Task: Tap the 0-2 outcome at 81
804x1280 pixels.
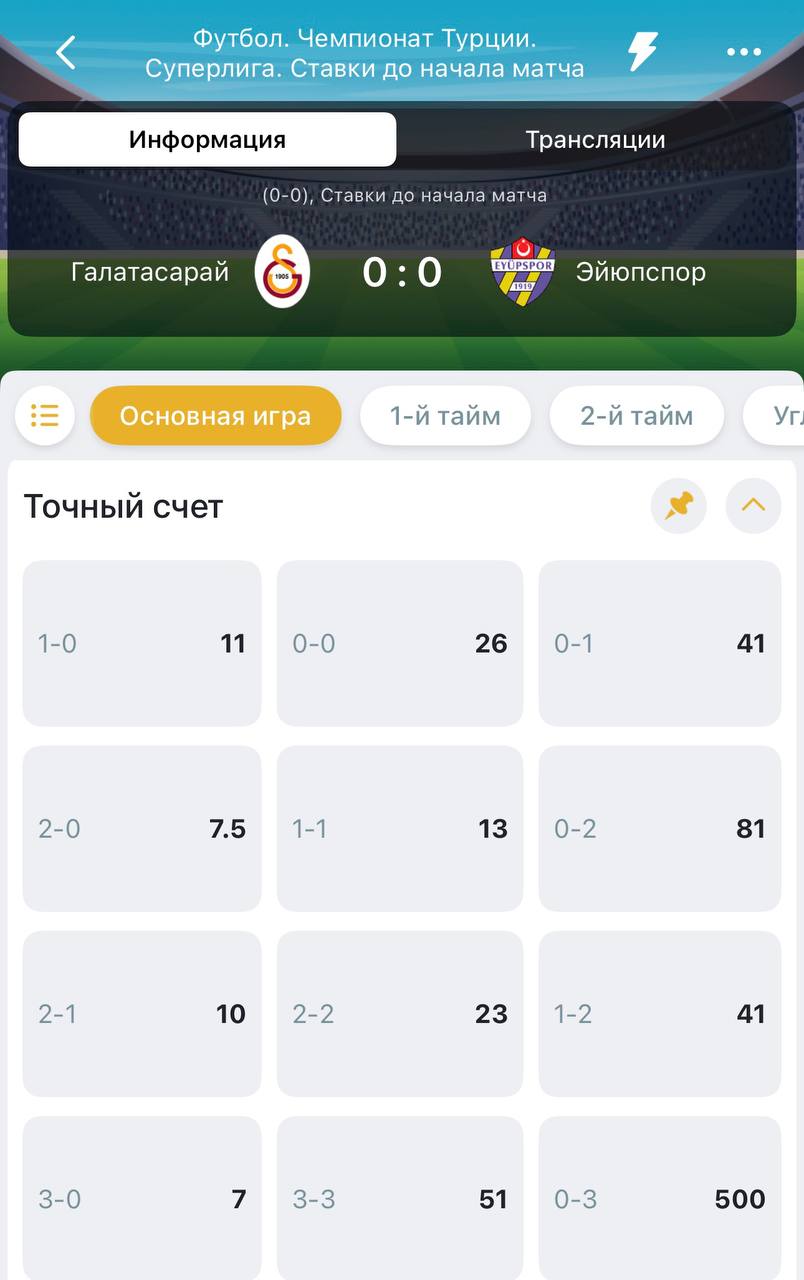Action: tap(659, 828)
